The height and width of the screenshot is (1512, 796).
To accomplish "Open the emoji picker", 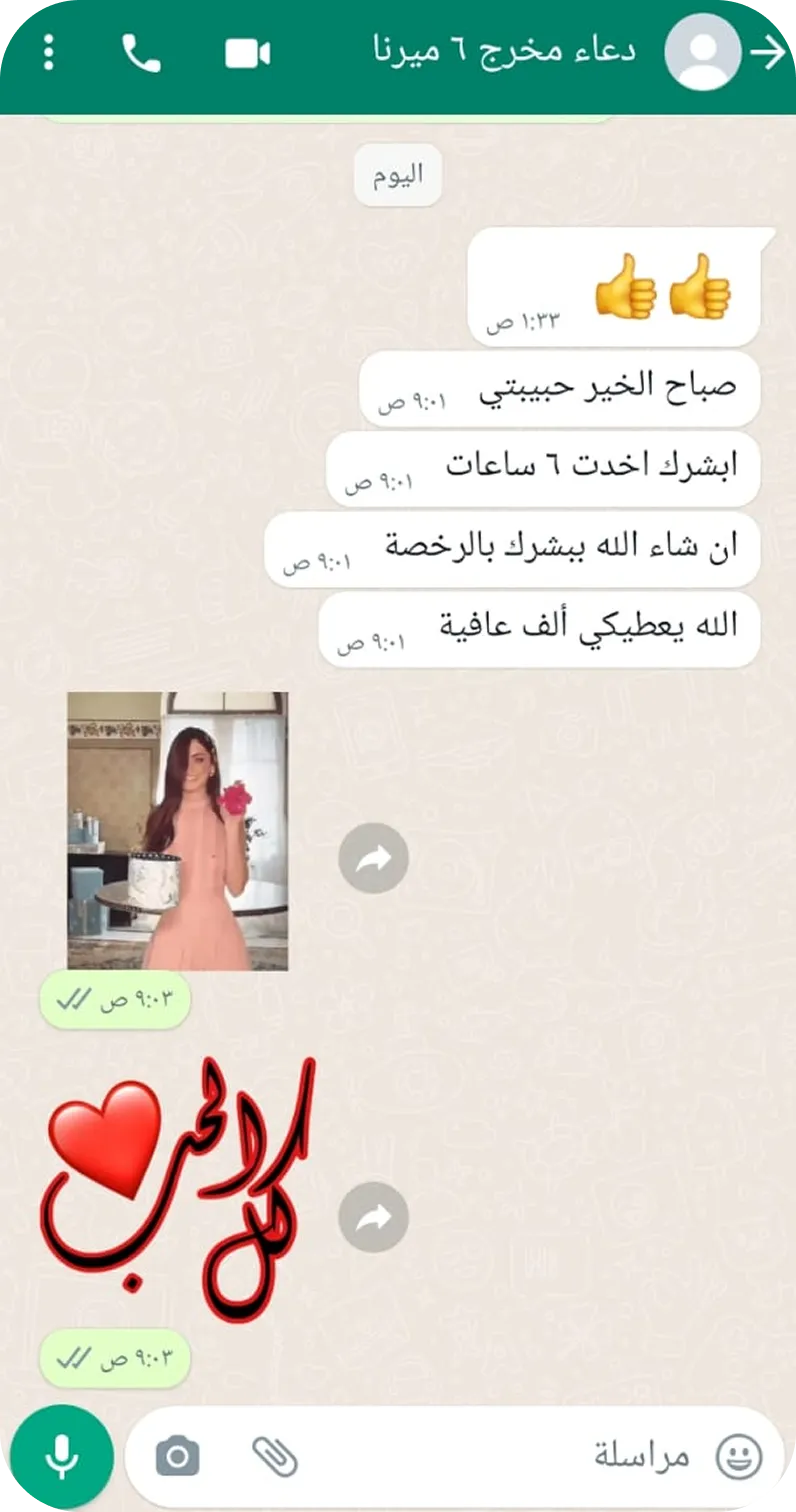I will point(740,1456).
